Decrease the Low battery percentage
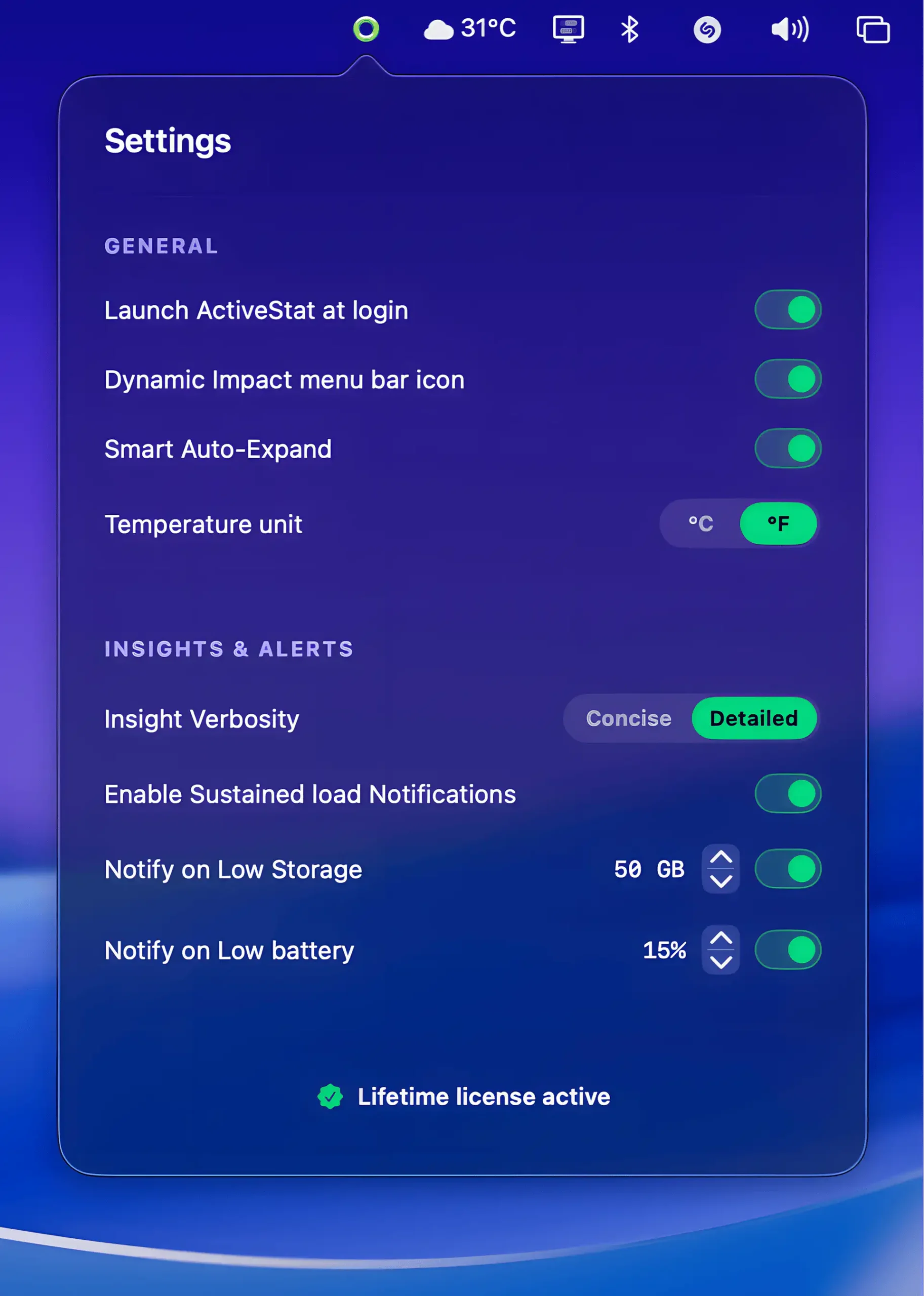 (721, 962)
